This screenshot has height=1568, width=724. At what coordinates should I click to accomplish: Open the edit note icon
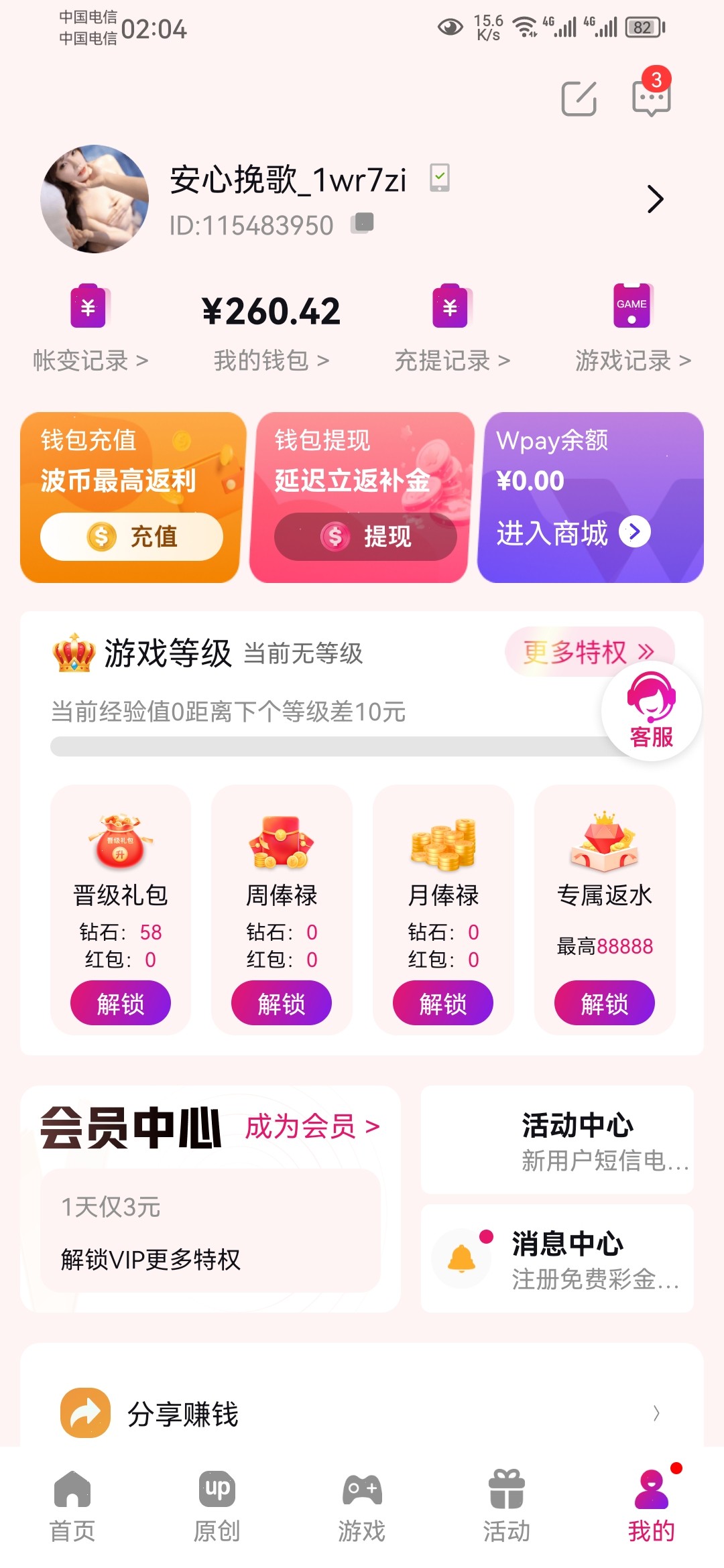tap(579, 99)
